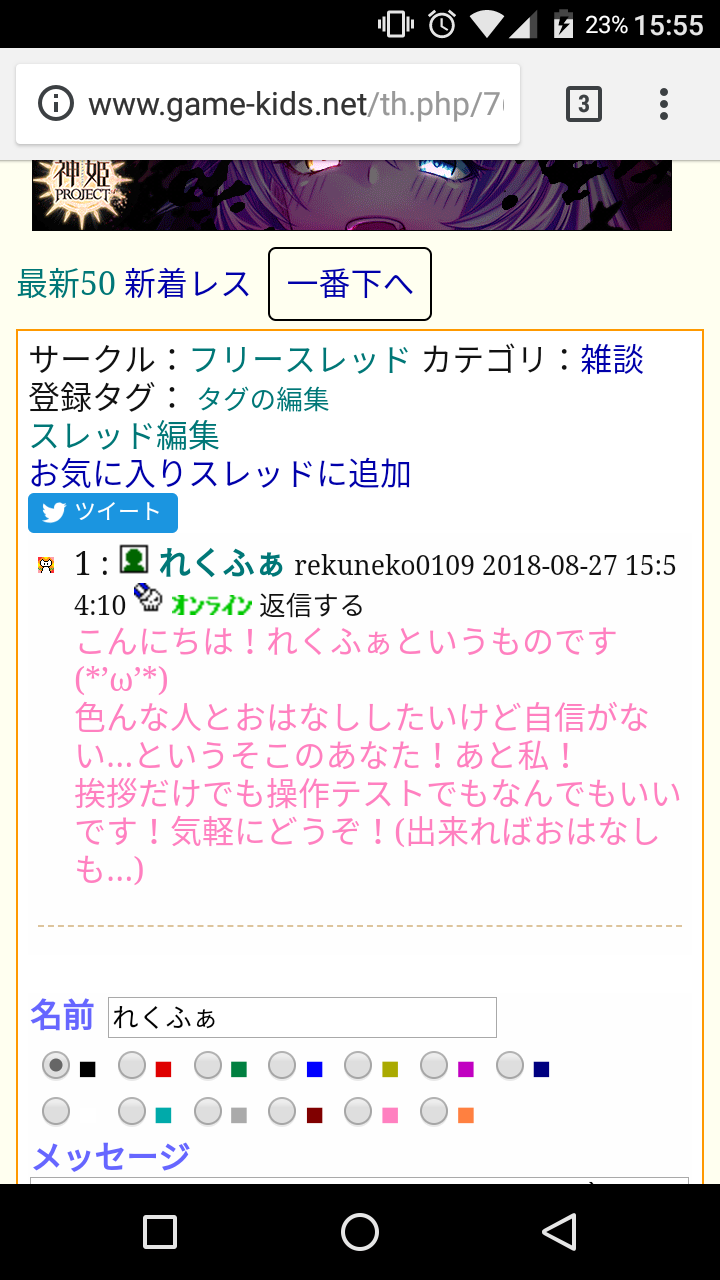
Task: Share with the ツイート button
Action: [x=103, y=513]
